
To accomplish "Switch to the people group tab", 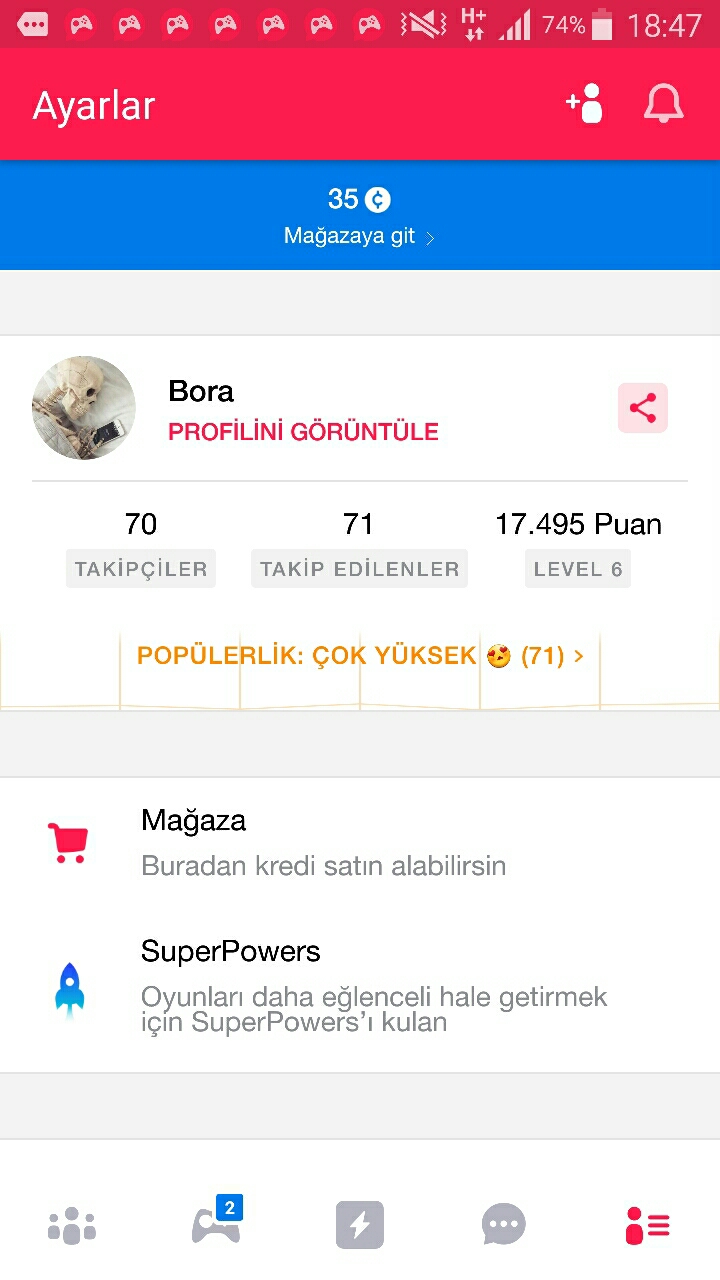I will tap(72, 1225).
